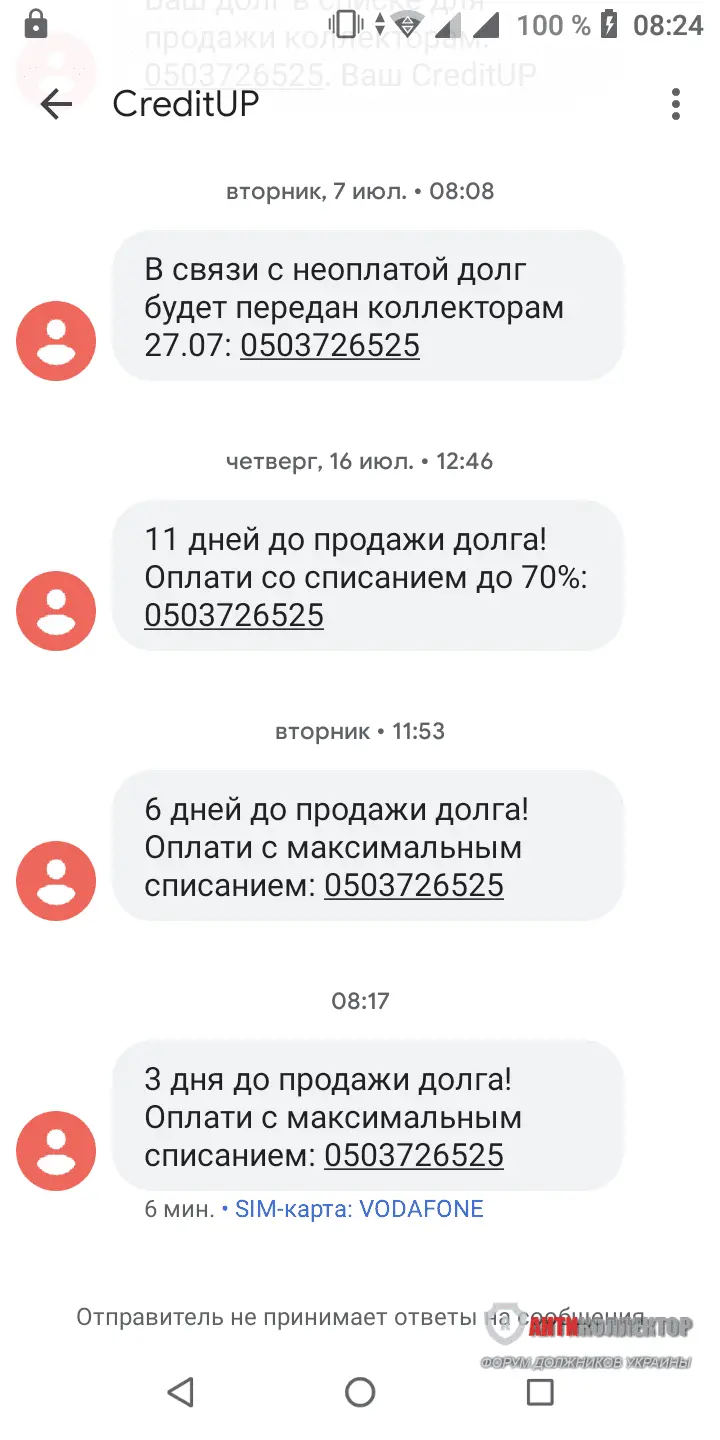Tap phone number in the 3 days message
The image size is (720, 1440).
coord(413,1156)
